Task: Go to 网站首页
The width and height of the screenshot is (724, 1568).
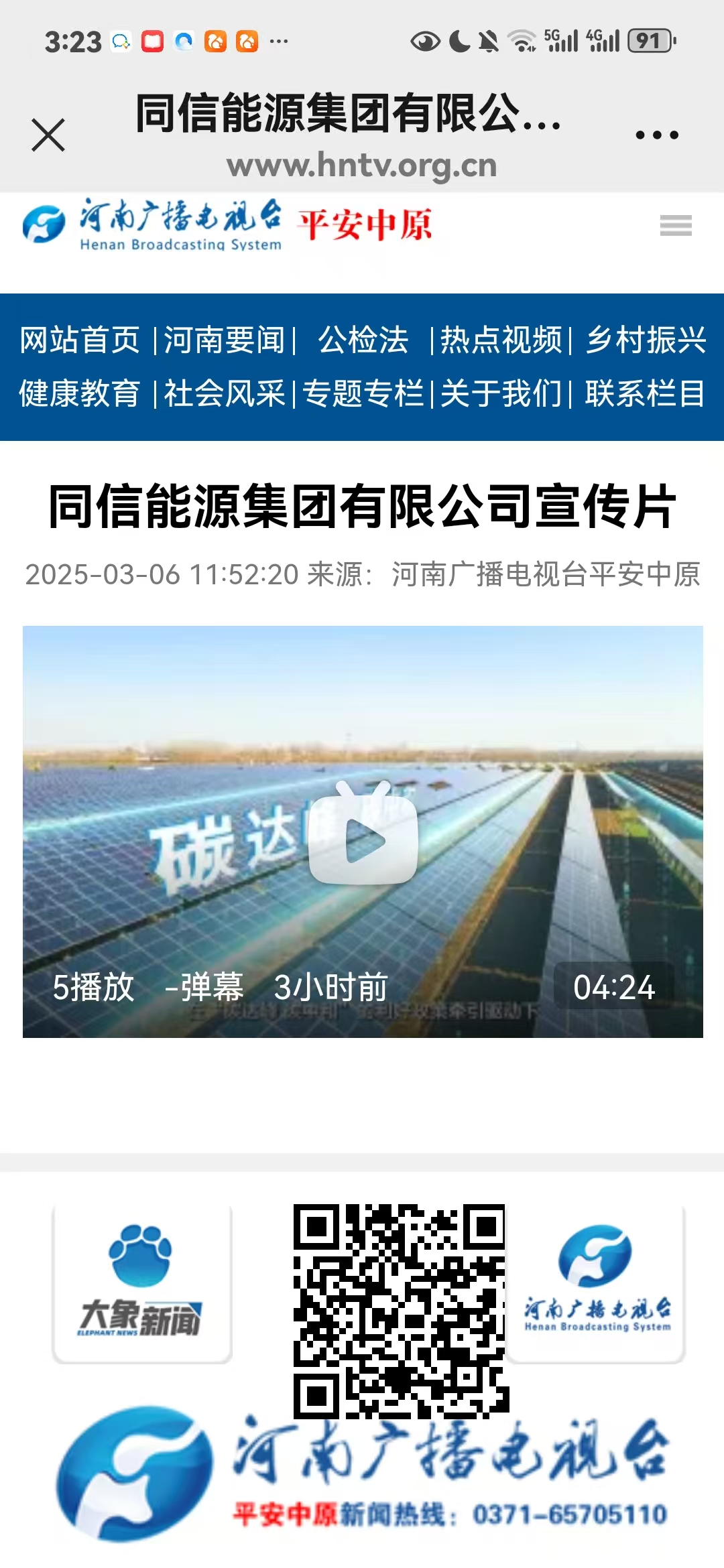Action: (x=80, y=340)
